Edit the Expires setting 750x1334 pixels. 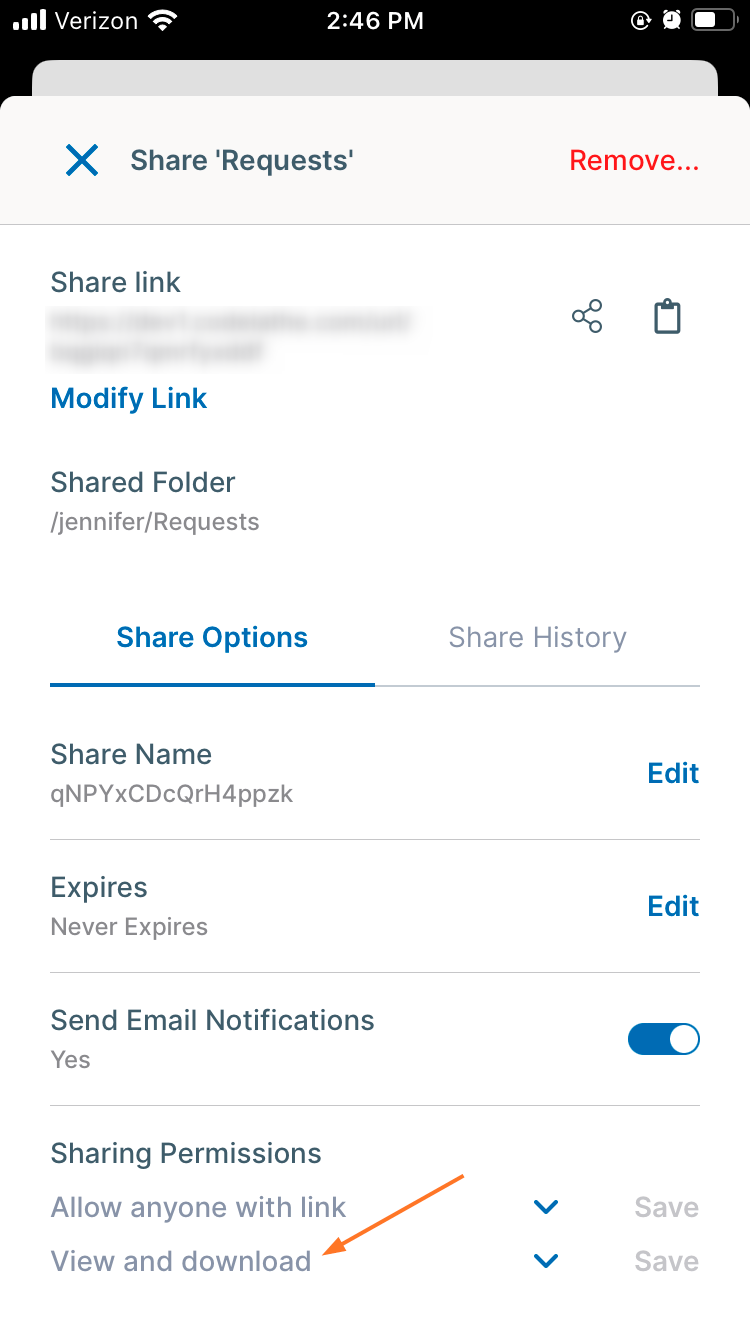point(673,905)
